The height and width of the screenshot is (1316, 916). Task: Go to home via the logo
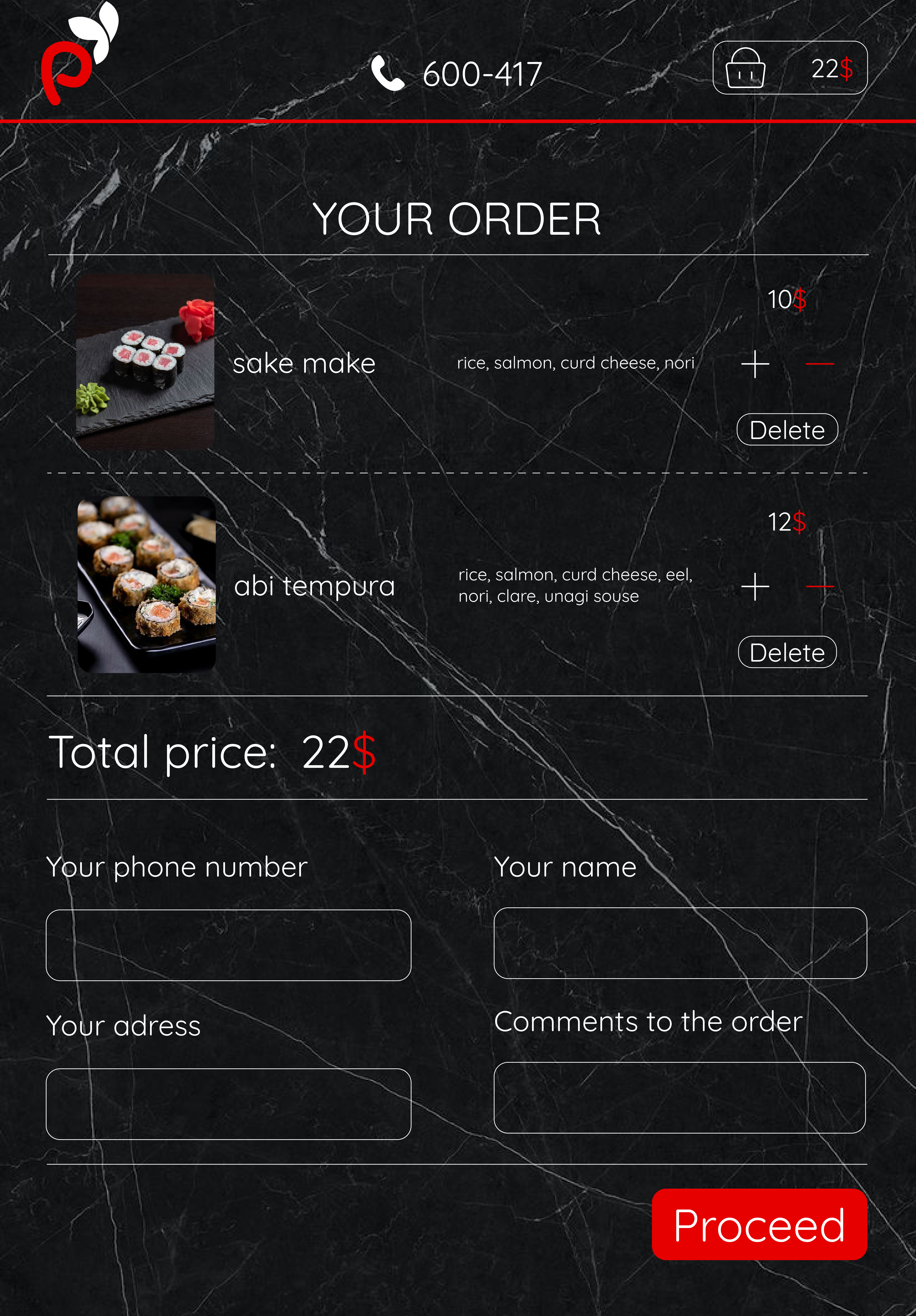(x=78, y=54)
